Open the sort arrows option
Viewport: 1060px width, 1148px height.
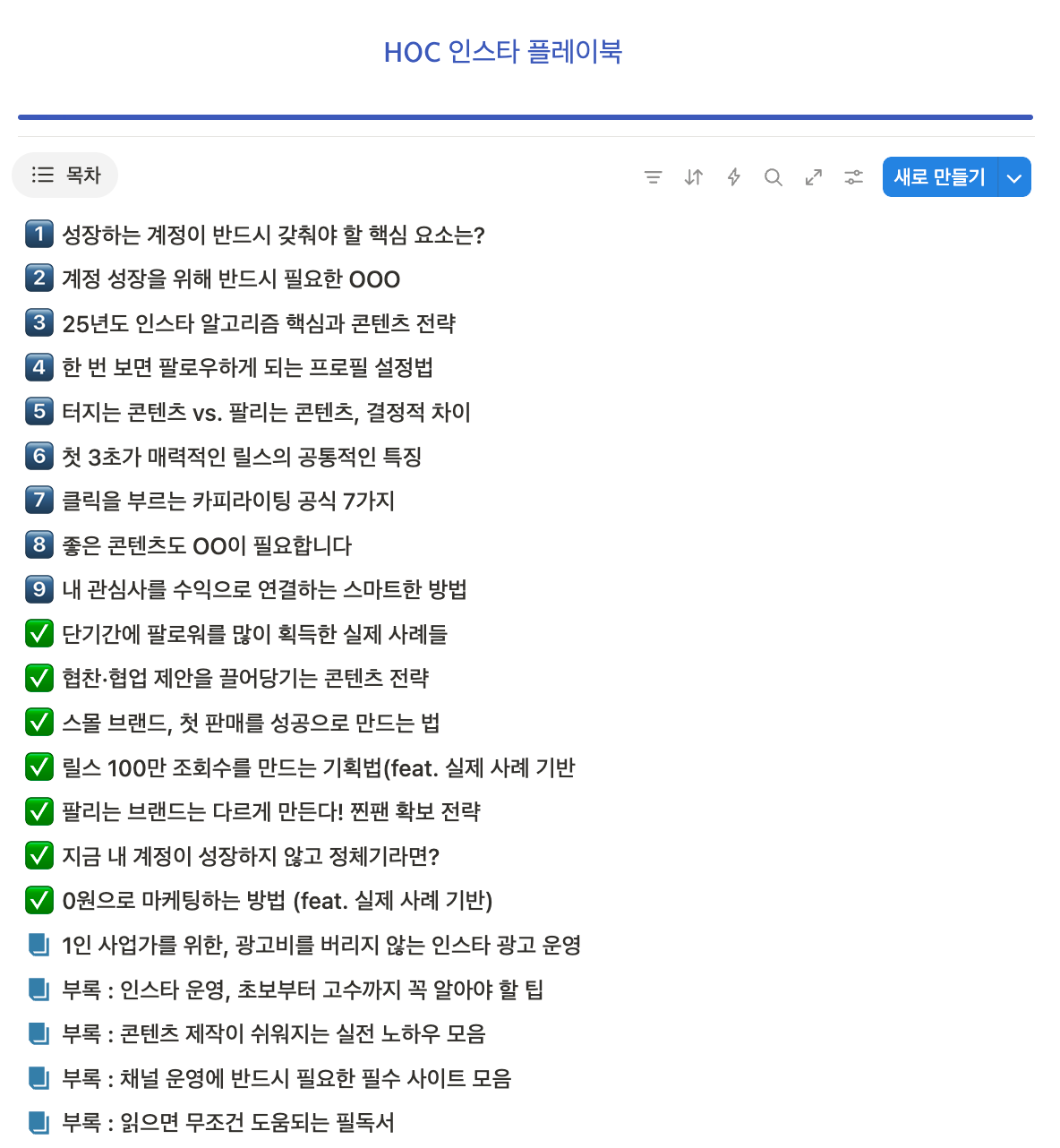pyautogui.click(x=694, y=177)
